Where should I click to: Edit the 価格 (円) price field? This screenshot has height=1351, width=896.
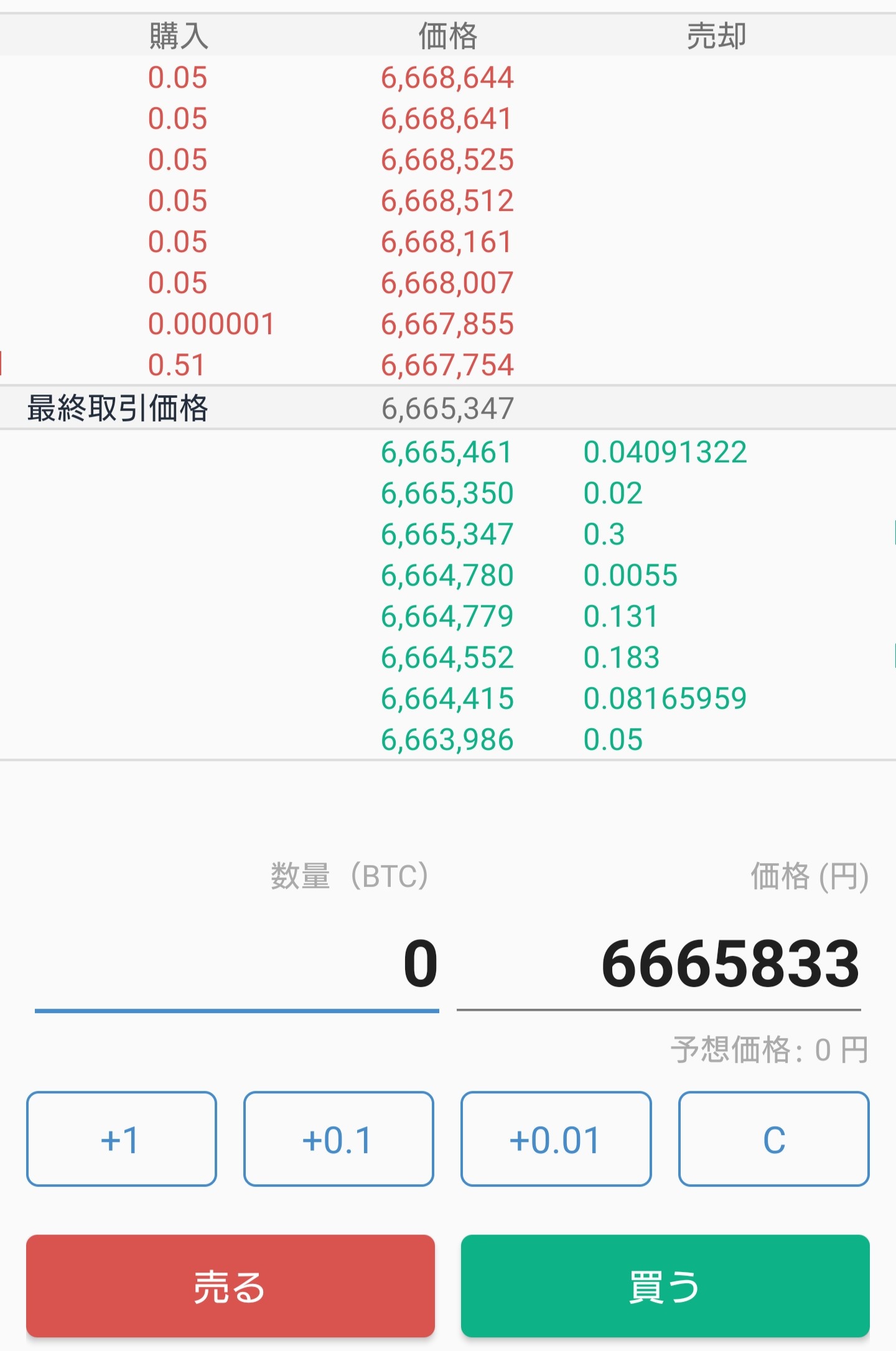point(658,963)
